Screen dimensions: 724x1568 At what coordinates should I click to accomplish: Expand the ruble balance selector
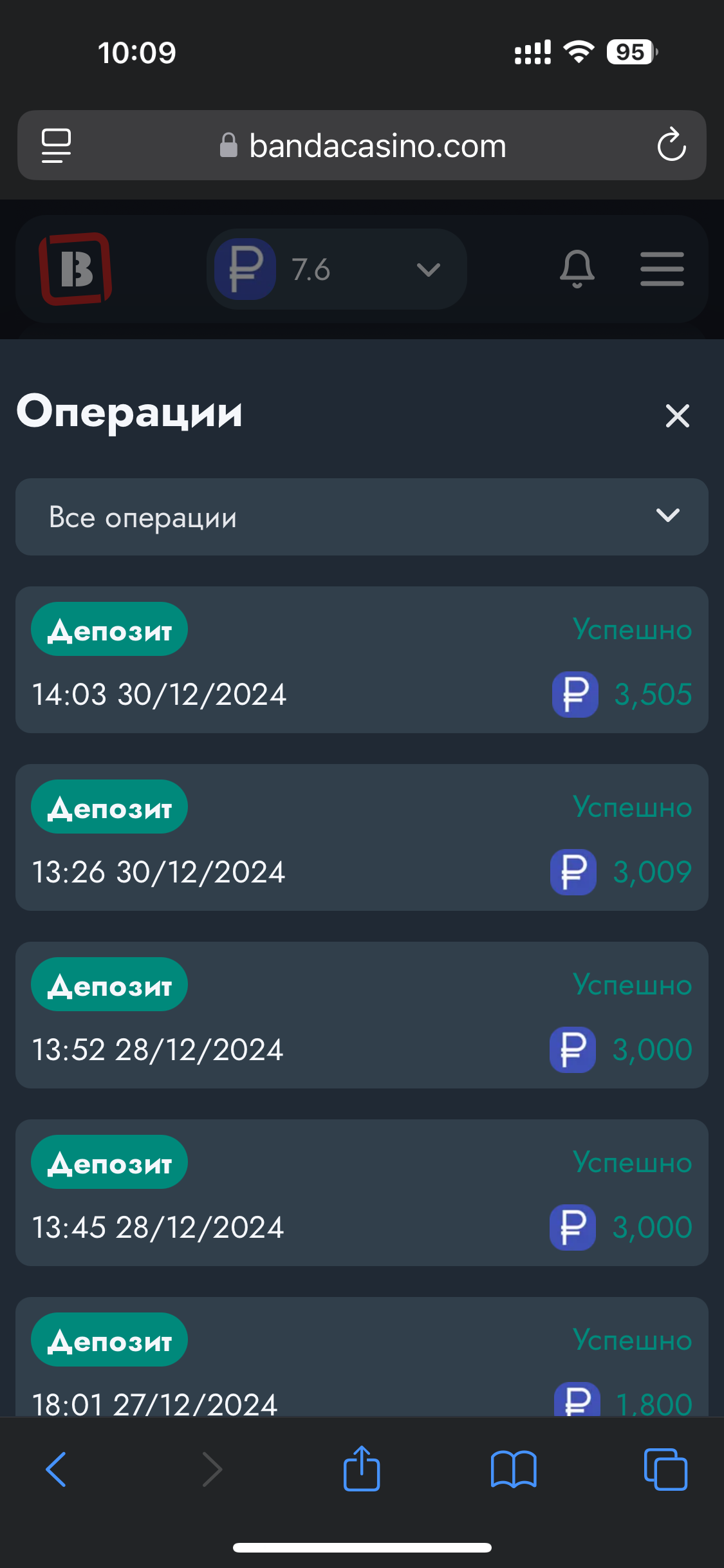pyautogui.click(x=337, y=269)
